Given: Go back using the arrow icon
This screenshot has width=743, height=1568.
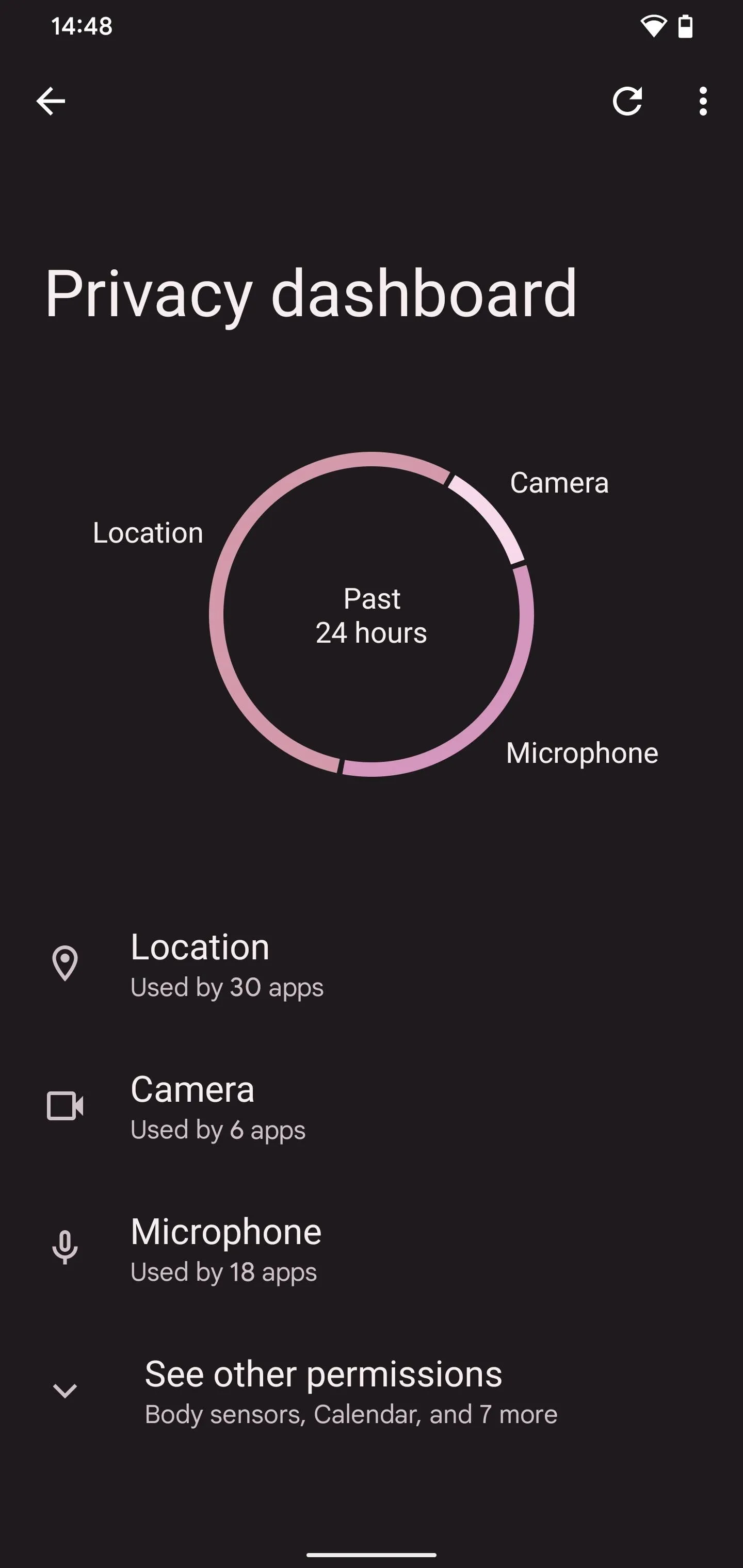Looking at the screenshot, I should pyautogui.click(x=51, y=101).
